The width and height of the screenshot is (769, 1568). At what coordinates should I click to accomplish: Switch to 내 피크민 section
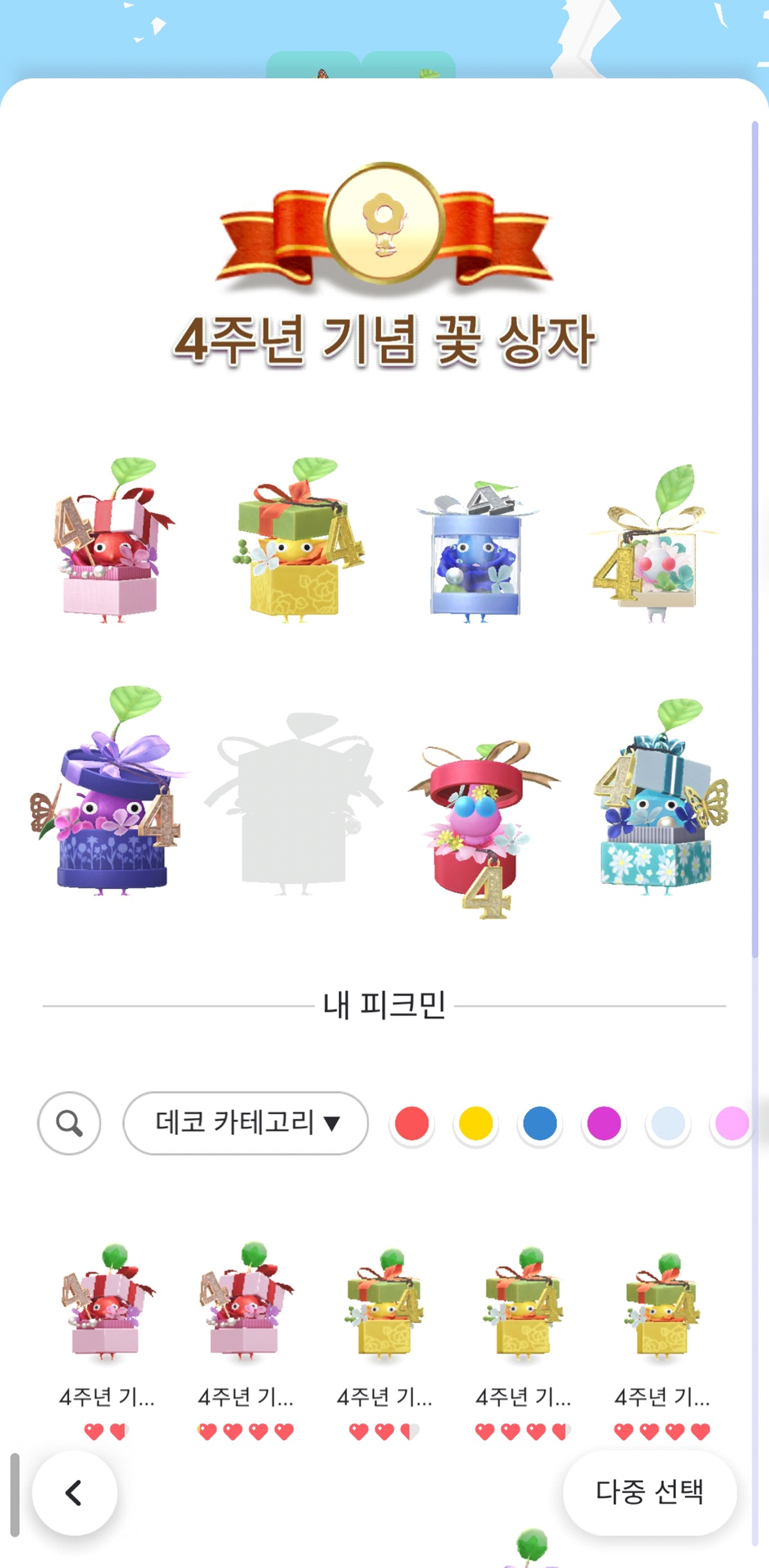(x=384, y=1002)
